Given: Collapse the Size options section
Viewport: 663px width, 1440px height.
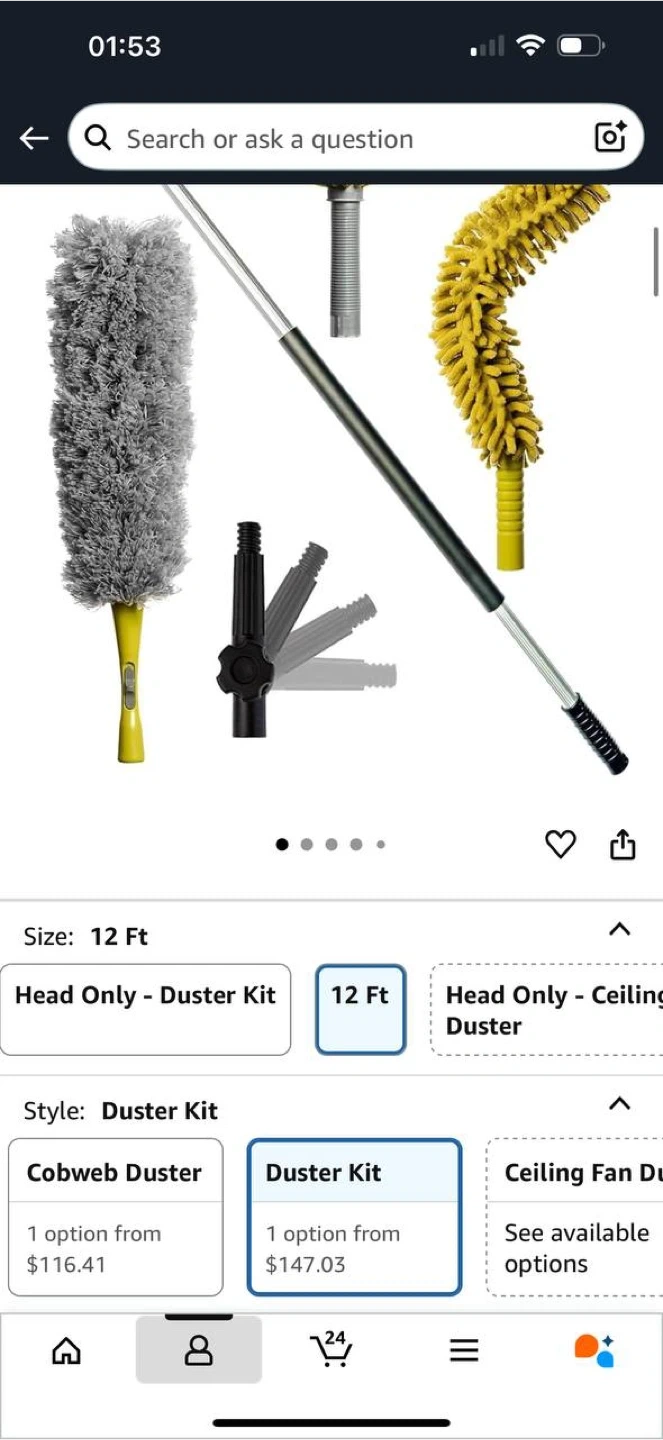Looking at the screenshot, I should pos(620,930).
